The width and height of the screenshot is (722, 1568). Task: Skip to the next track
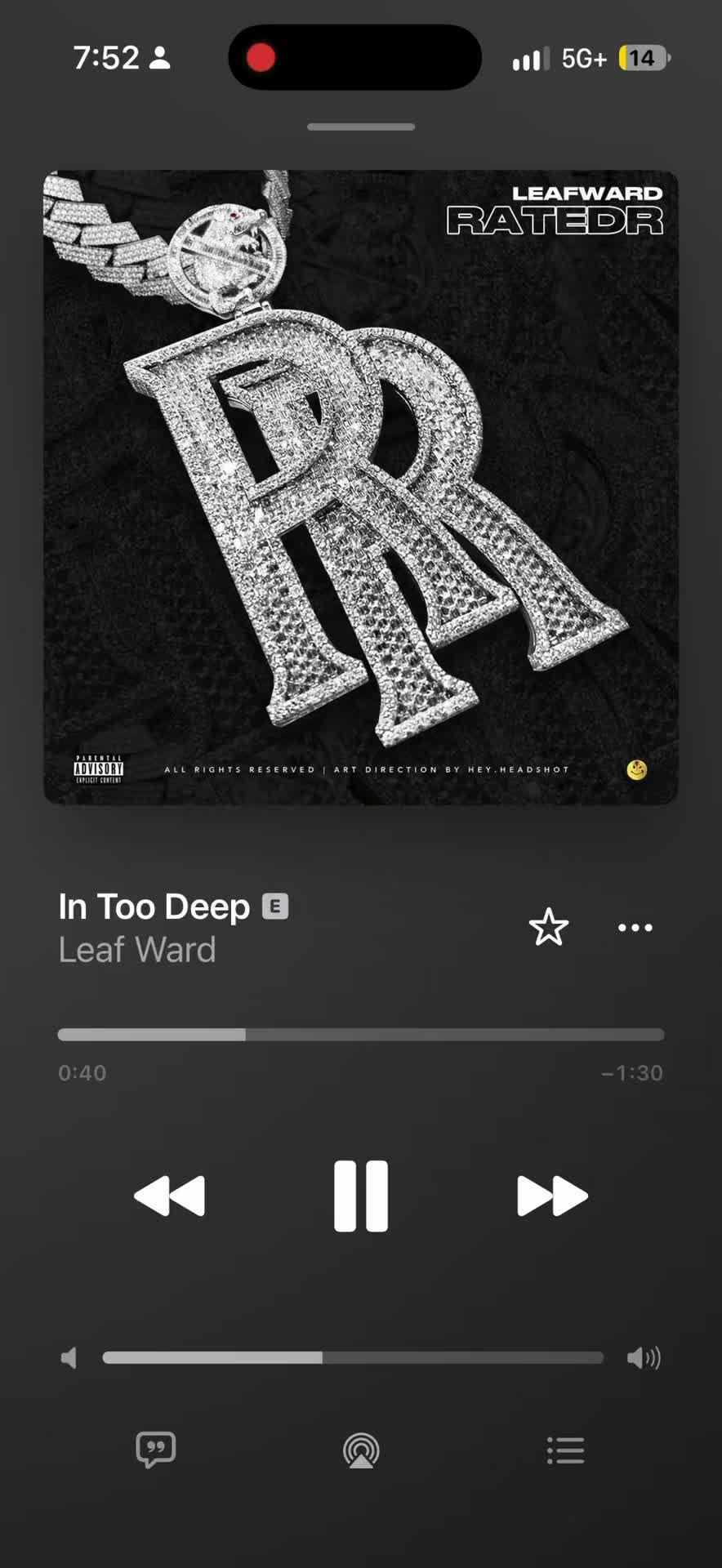[x=553, y=1196]
